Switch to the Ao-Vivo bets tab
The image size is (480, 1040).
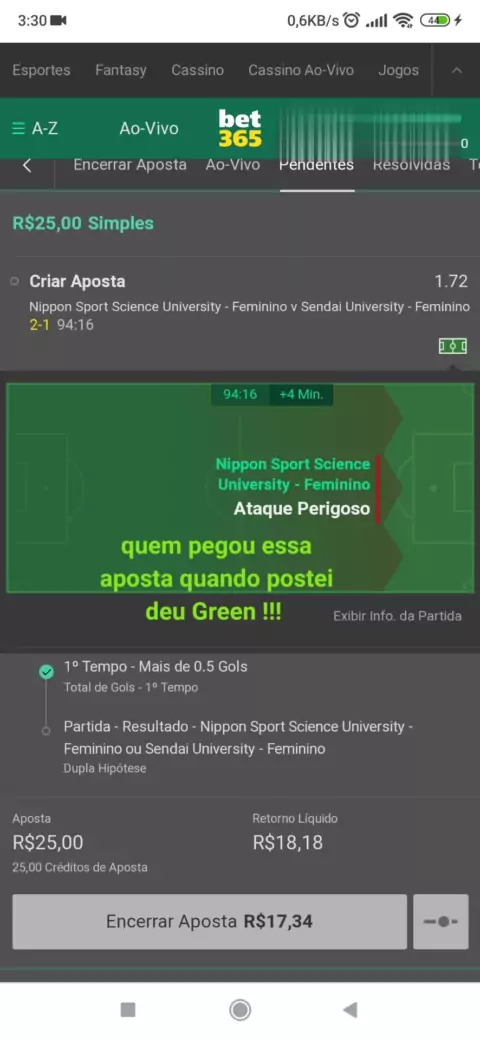coord(233,165)
